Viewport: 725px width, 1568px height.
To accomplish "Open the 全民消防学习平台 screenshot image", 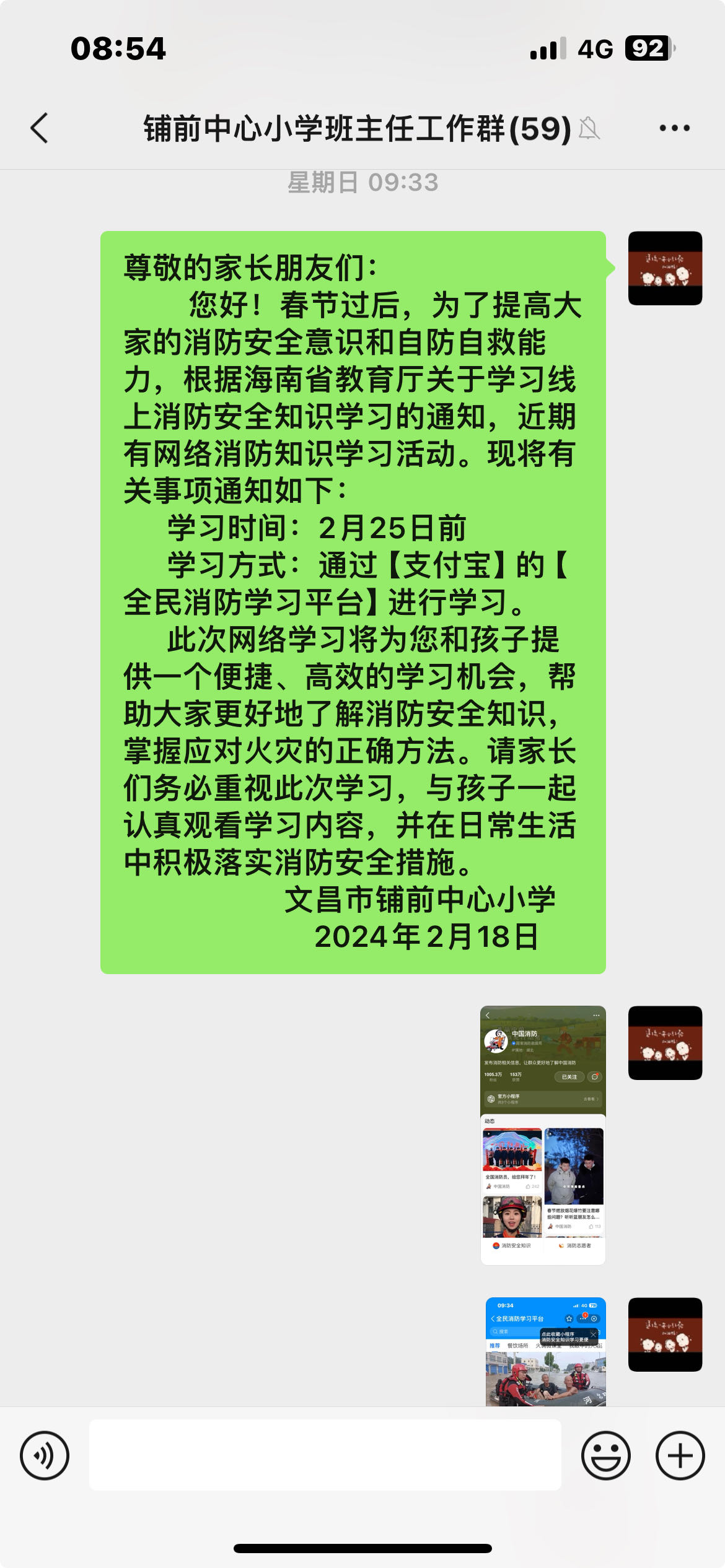I will click(x=545, y=1351).
